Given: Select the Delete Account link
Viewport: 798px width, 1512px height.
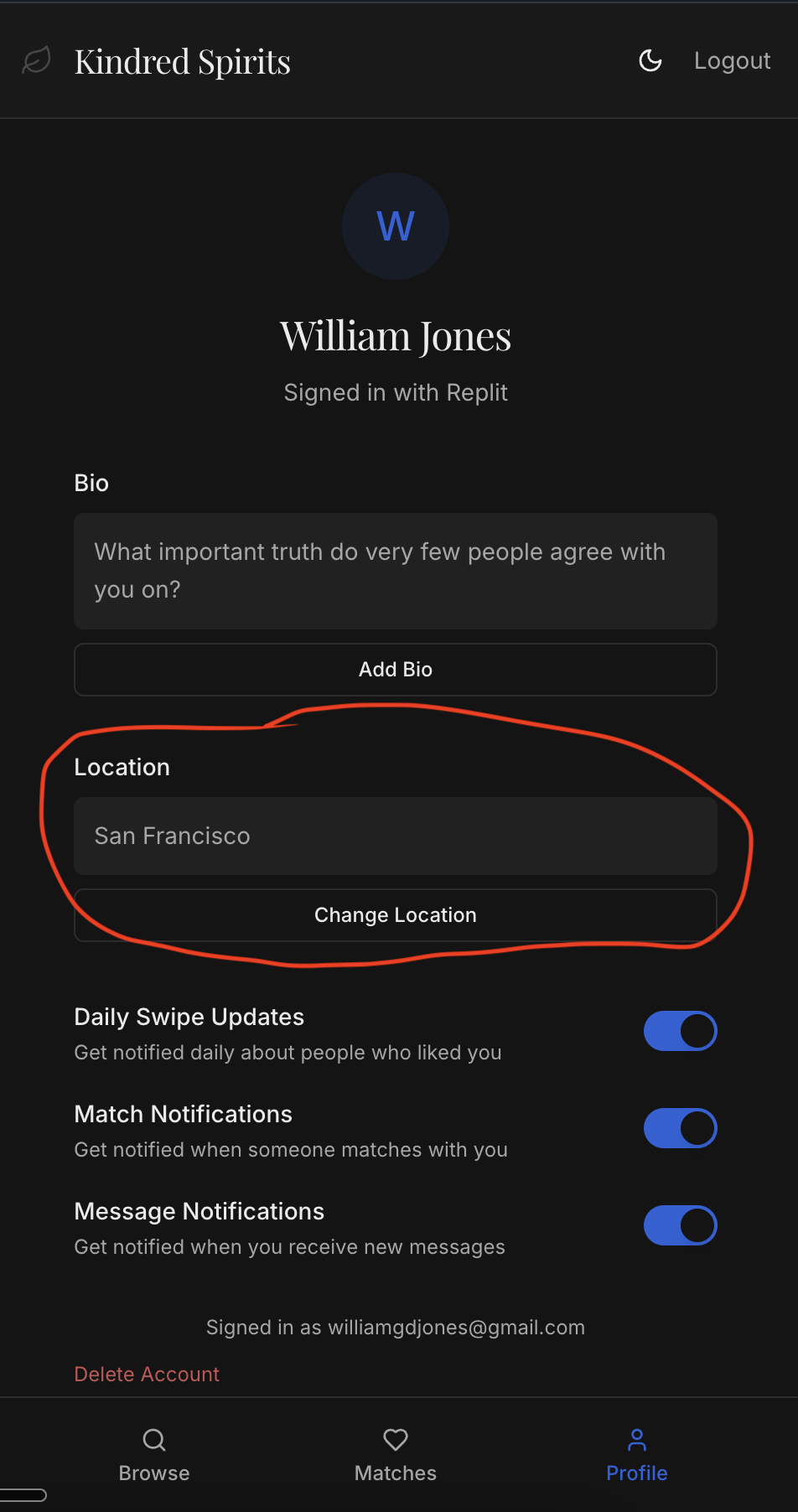Looking at the screenshot, I should [x=147, y=1375].
